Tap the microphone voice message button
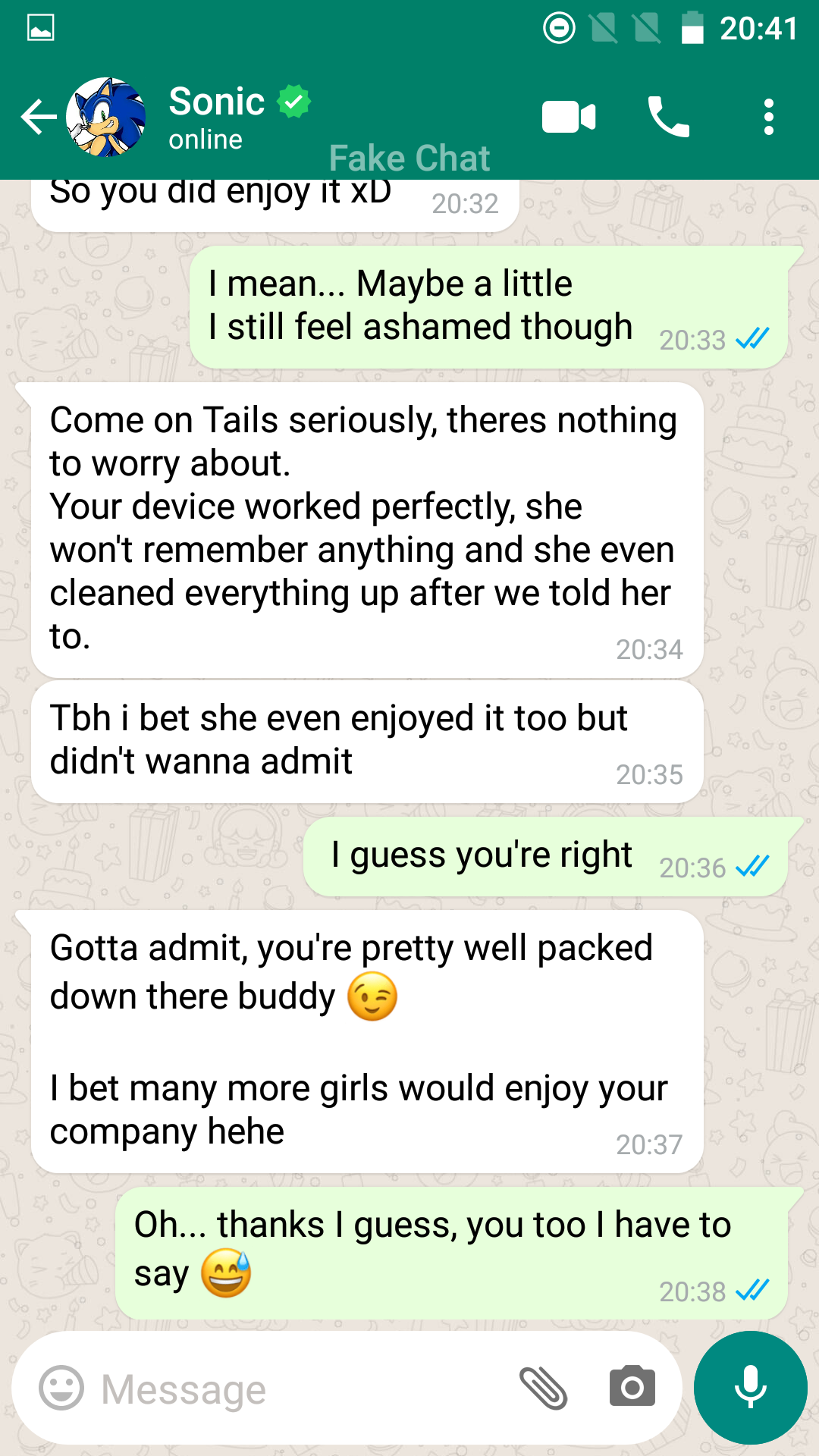Viewport: 819px width, 1456px height. click(750, 1387)
